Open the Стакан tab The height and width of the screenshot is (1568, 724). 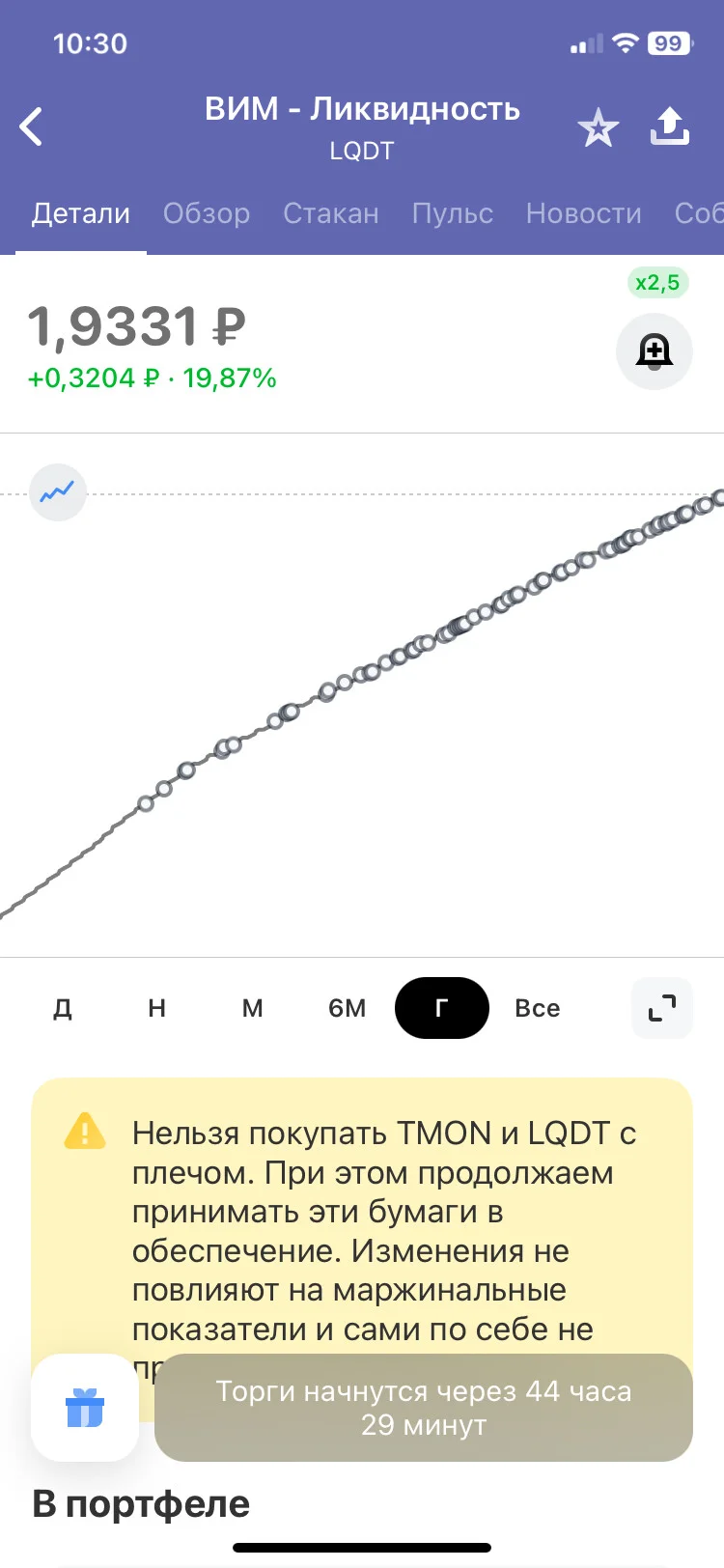[331, 213]
